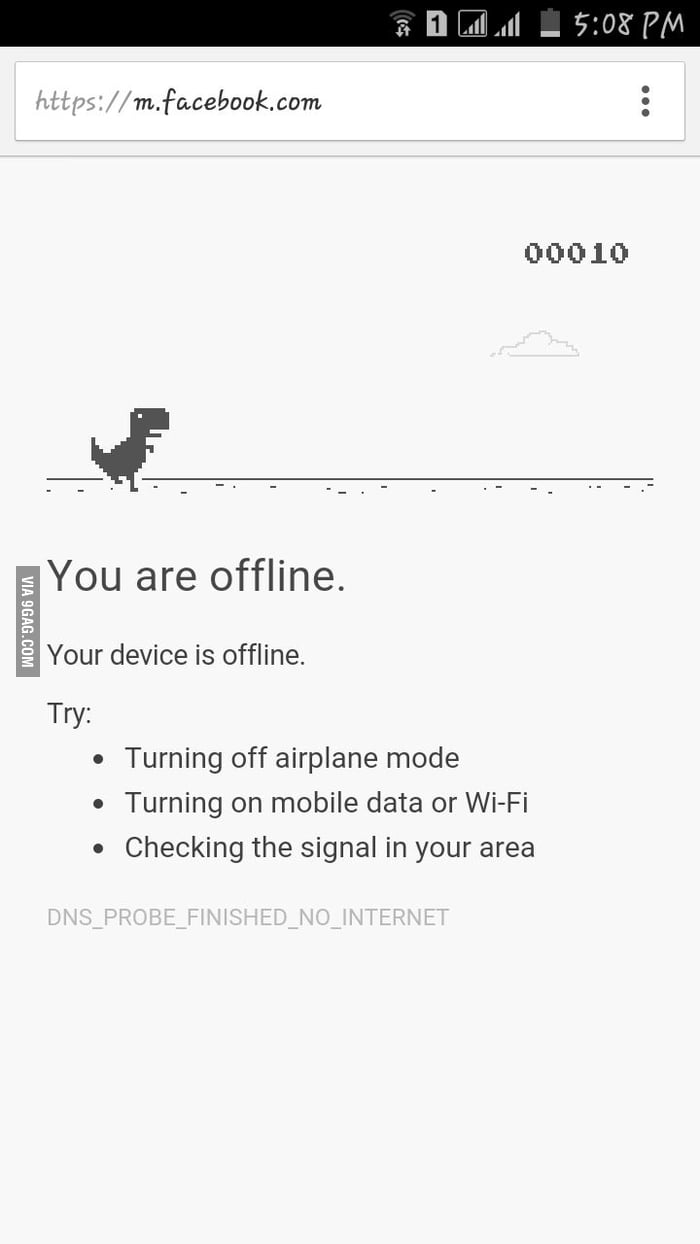Tap the dinosaur to make it jump

point(130,449)
